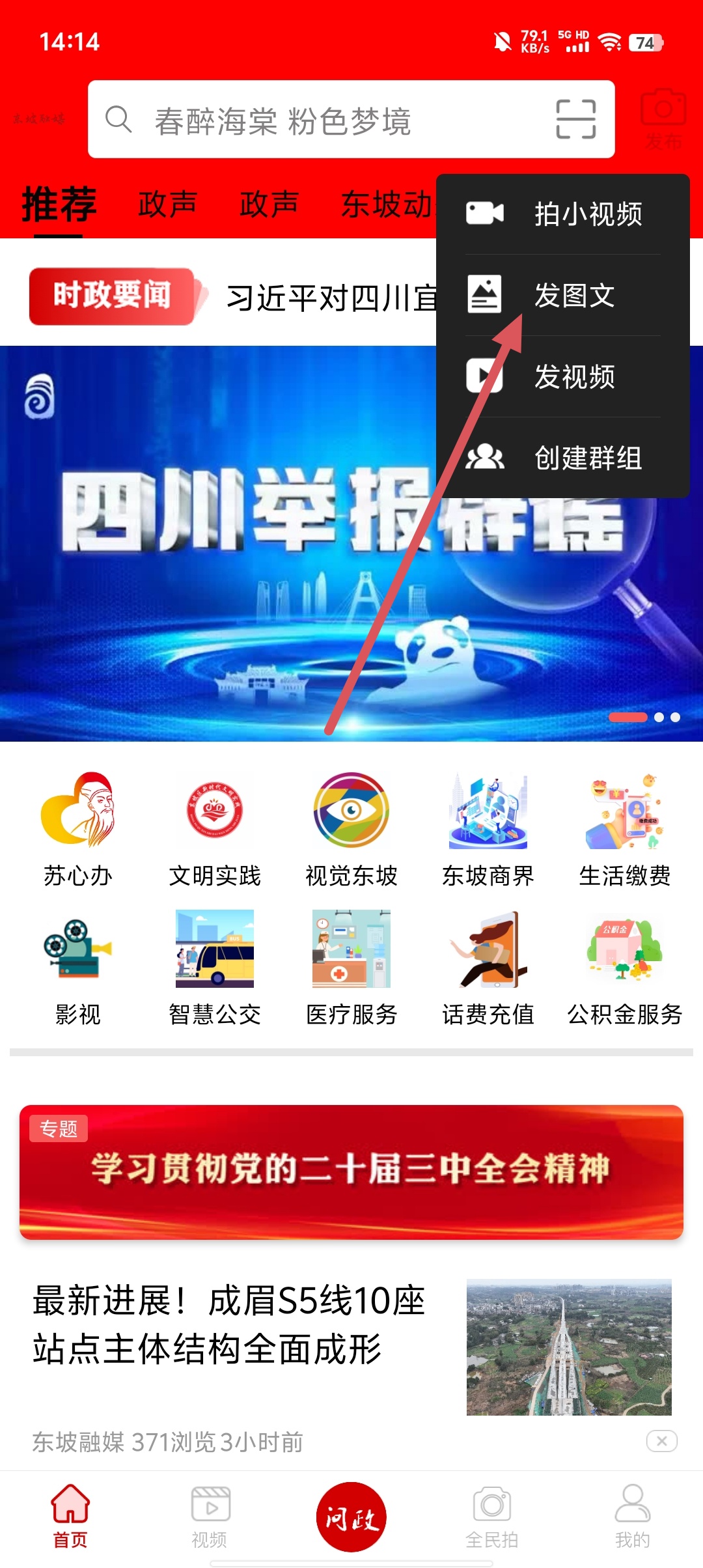Screen dimensions: 703x1568
Task: Open the 问政 center button
Action: coord(351,1517)
